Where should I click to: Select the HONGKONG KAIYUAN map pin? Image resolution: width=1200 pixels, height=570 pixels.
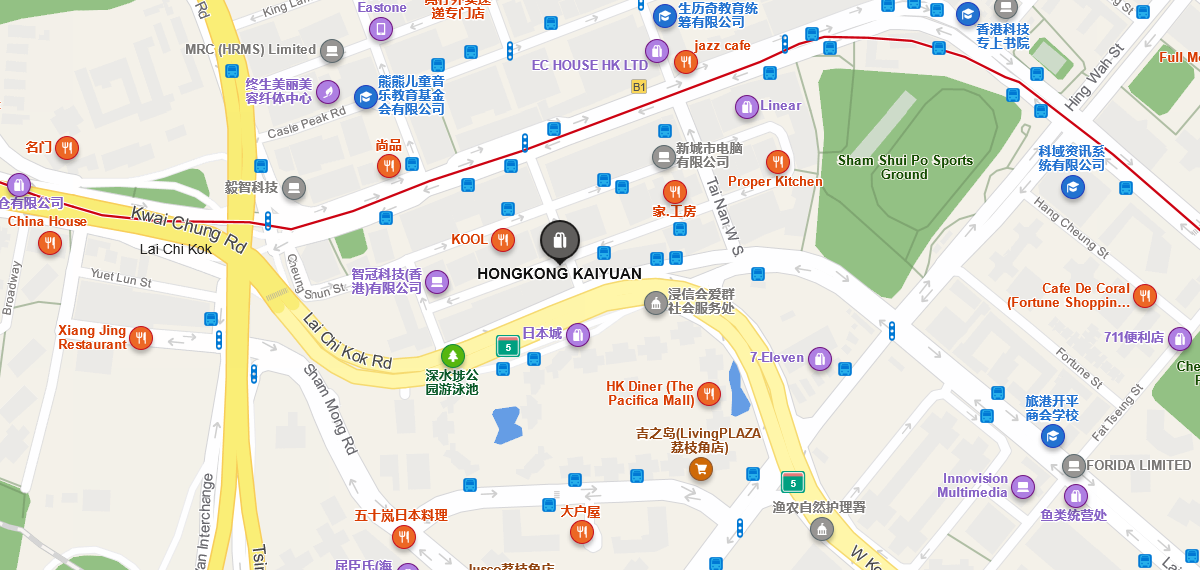[x=559, y=240]
